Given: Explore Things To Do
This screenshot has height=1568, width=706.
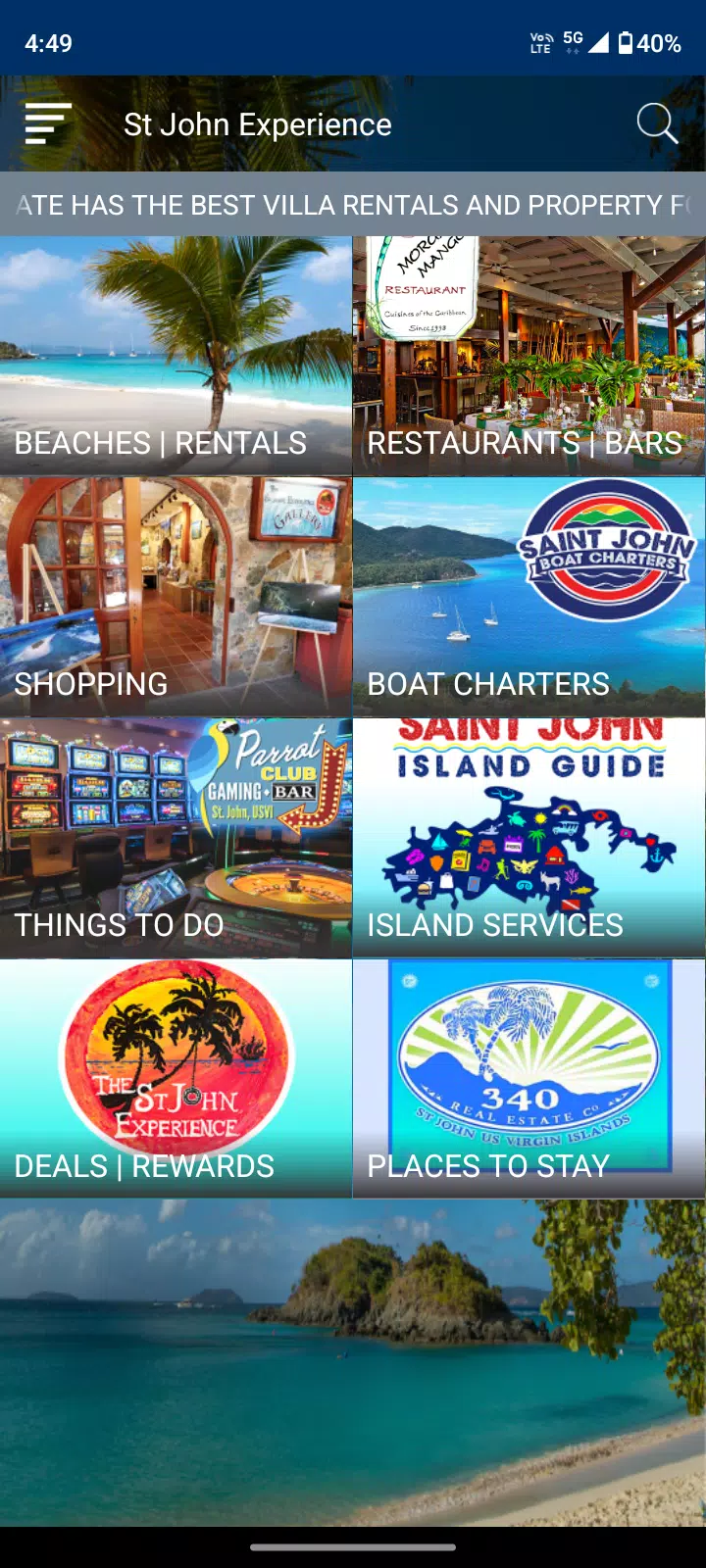Looking at the screenshot, I should coord(176,838).
